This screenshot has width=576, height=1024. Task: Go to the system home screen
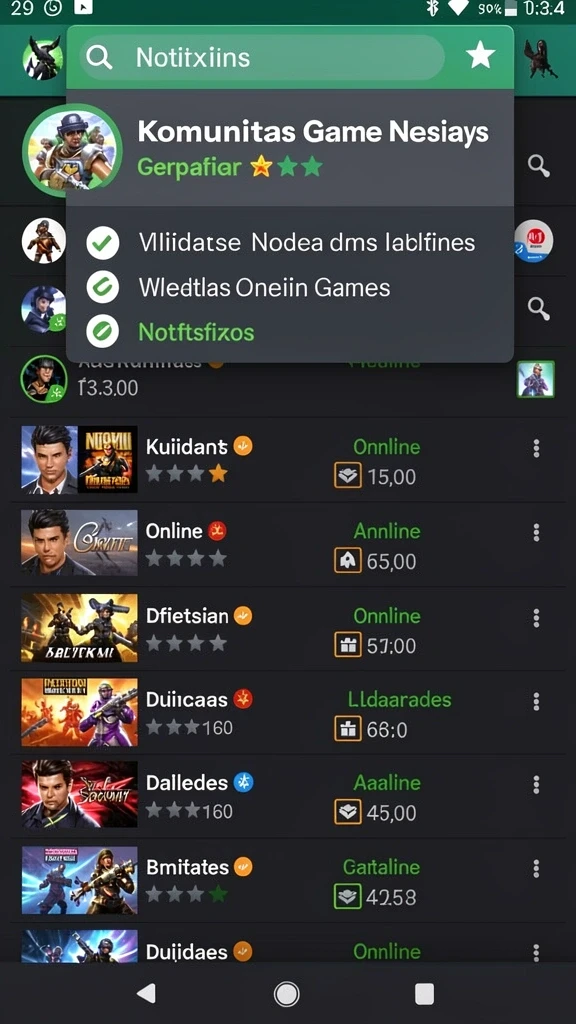(286, 994)
